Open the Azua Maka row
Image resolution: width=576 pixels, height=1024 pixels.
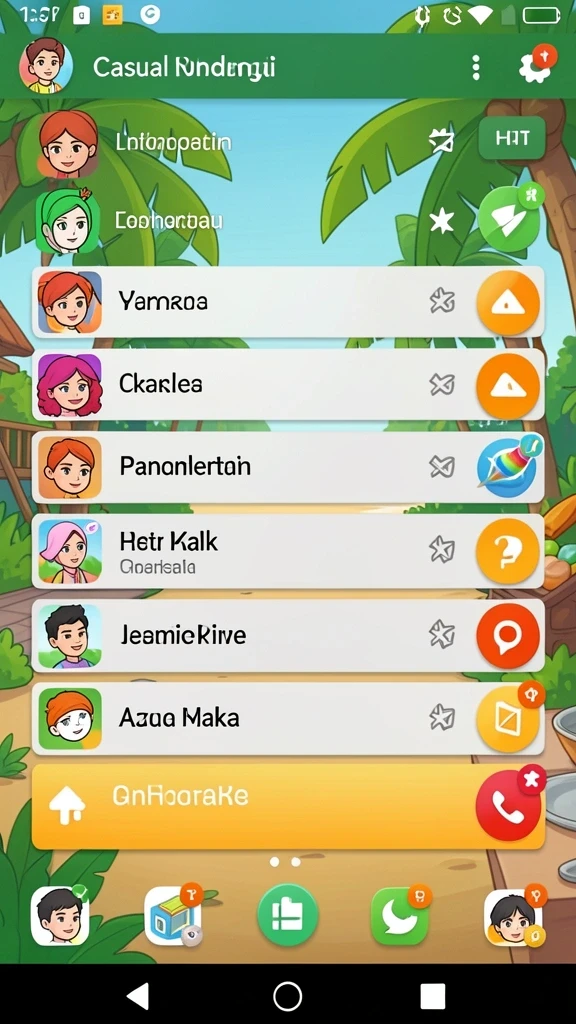pyautogui.click(x=288, y=718)
